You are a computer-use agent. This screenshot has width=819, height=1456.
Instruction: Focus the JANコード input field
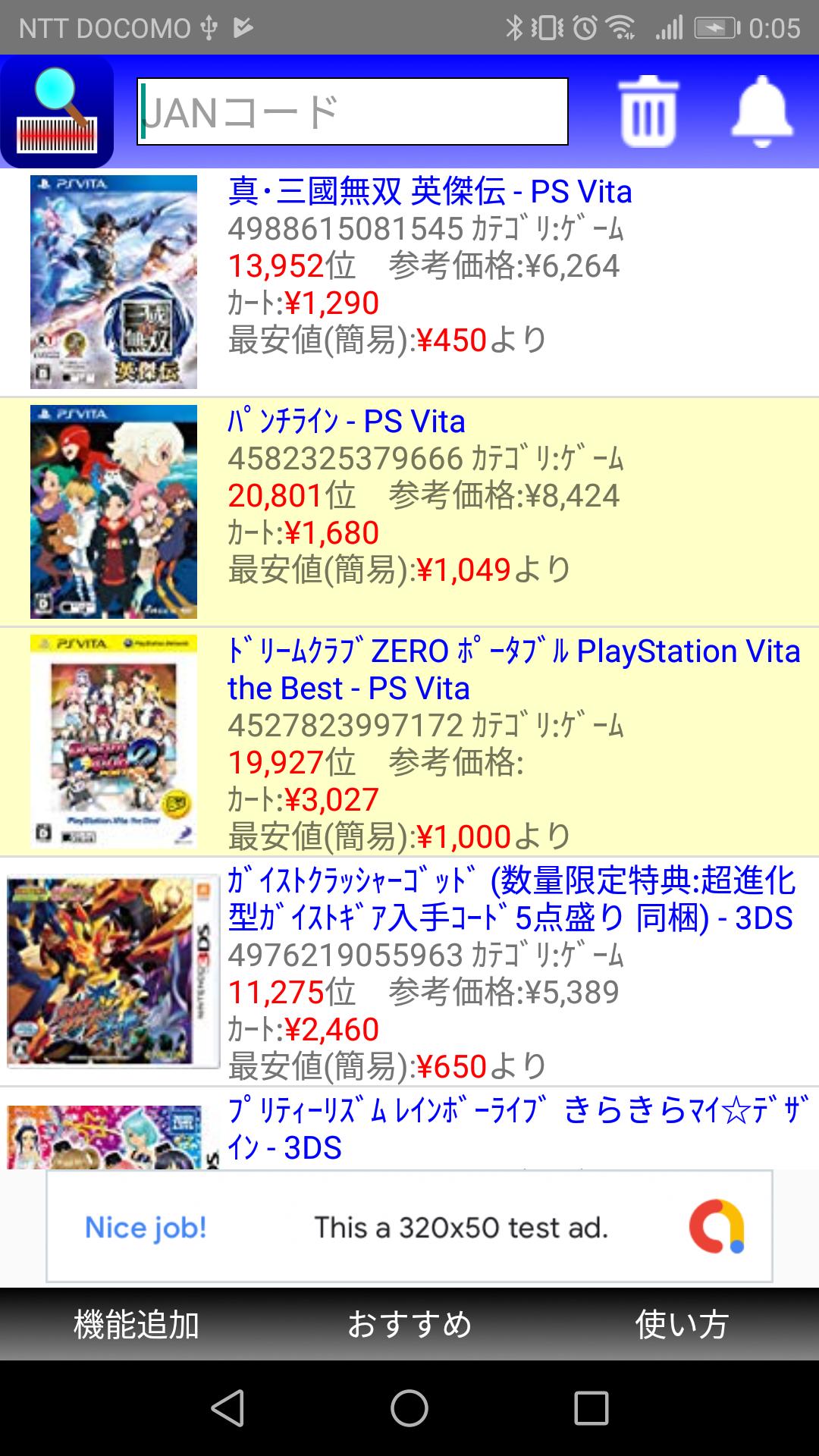click(x=353, y=111)
